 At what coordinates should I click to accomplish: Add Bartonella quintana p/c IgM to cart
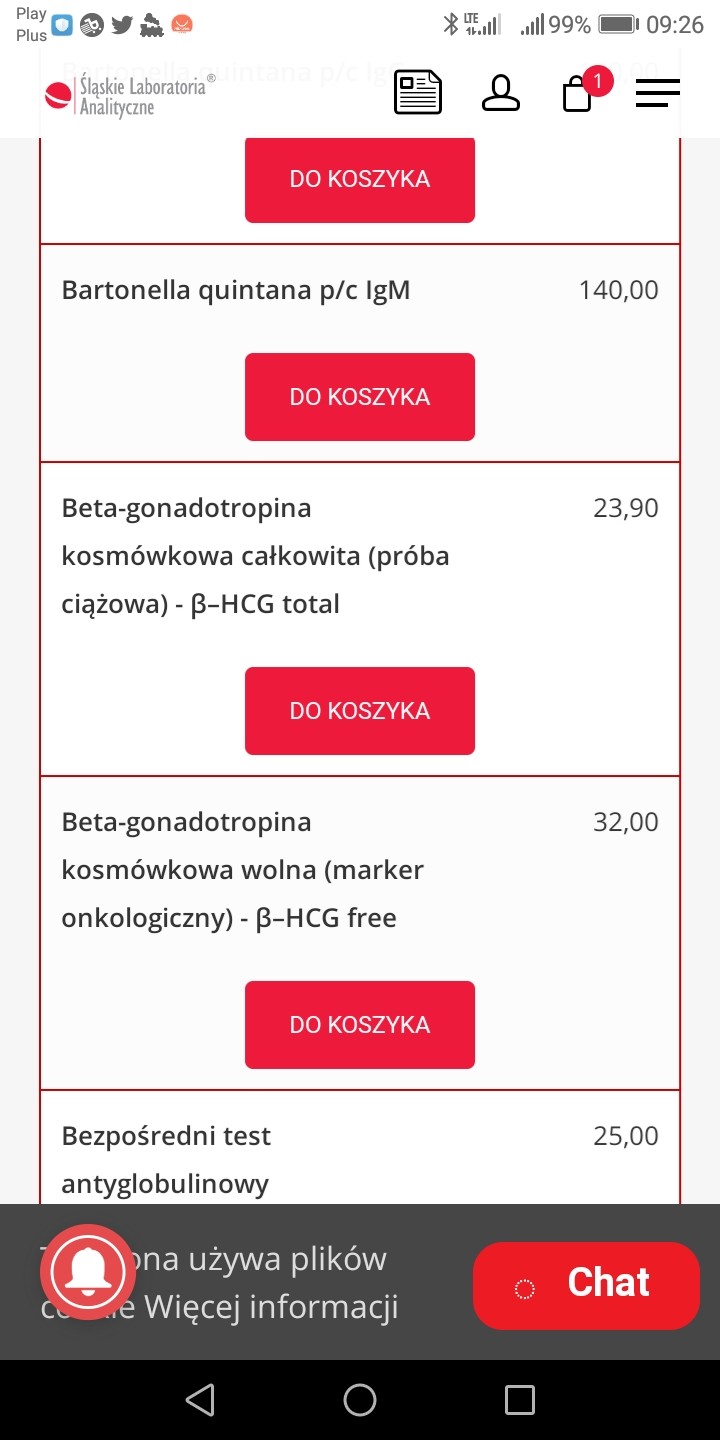pos(360,397)
